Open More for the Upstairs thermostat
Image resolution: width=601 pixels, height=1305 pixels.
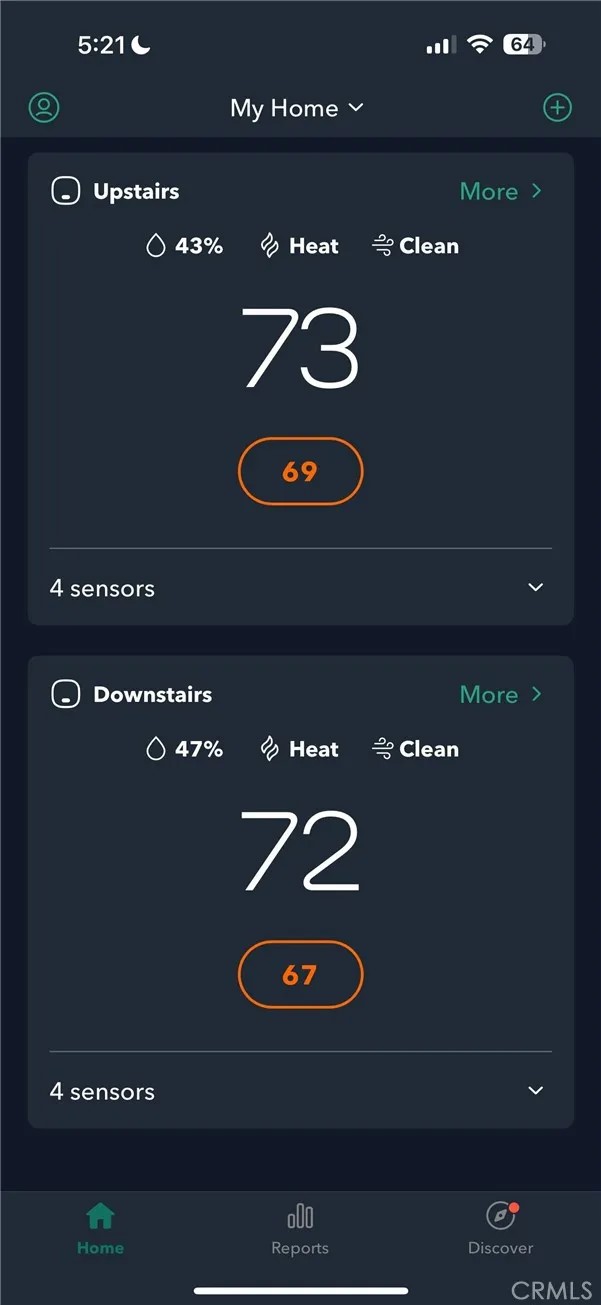(x=500, y=191)
